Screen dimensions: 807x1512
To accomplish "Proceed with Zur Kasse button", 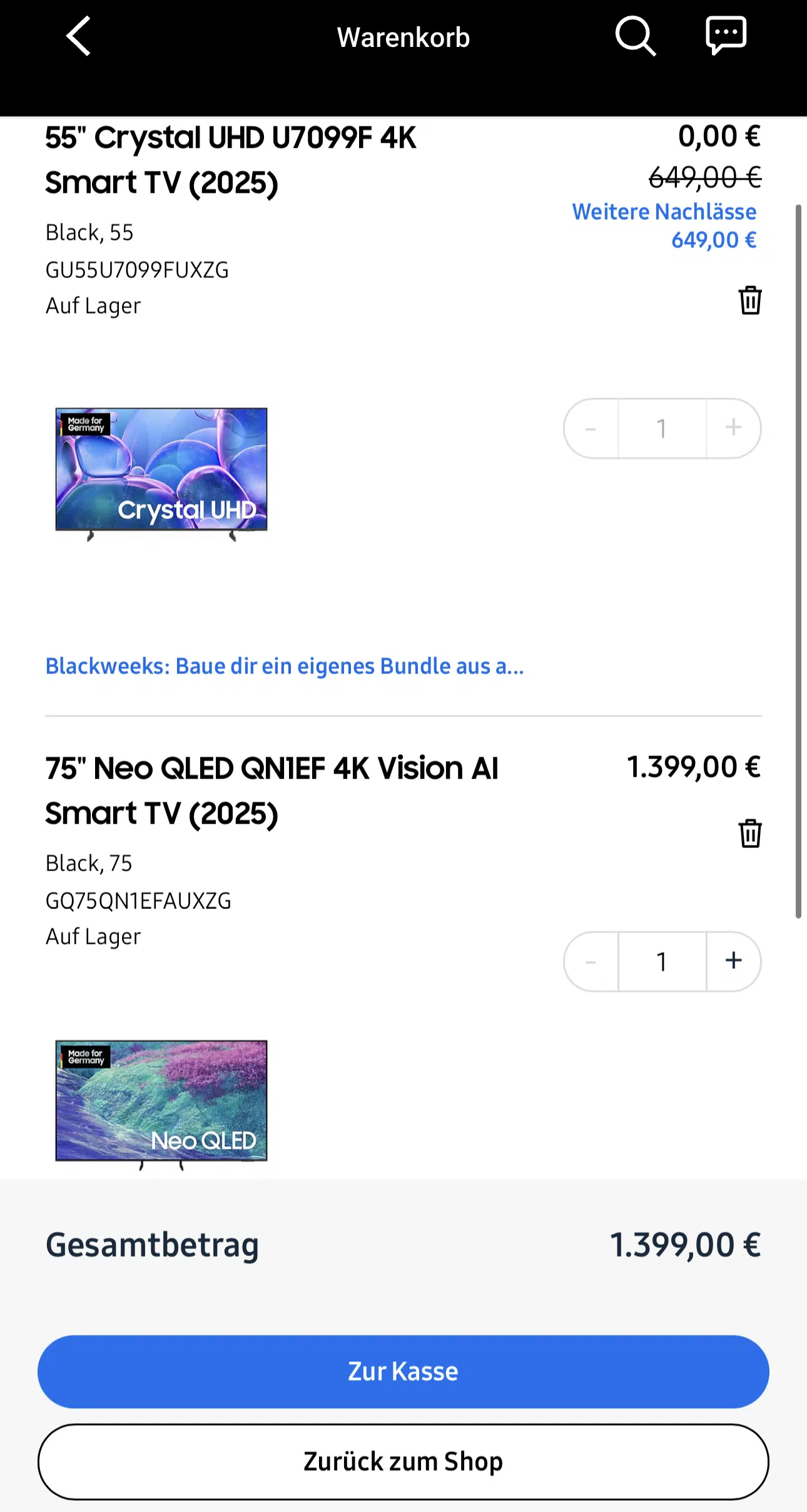I will coord(403,1371).
